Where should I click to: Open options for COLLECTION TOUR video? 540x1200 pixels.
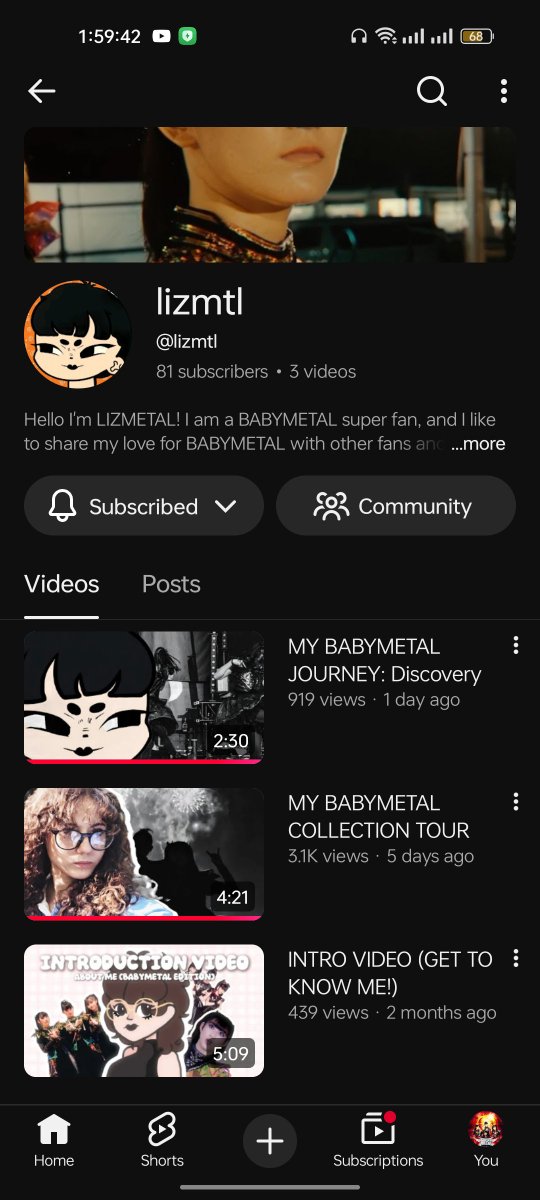515,801
